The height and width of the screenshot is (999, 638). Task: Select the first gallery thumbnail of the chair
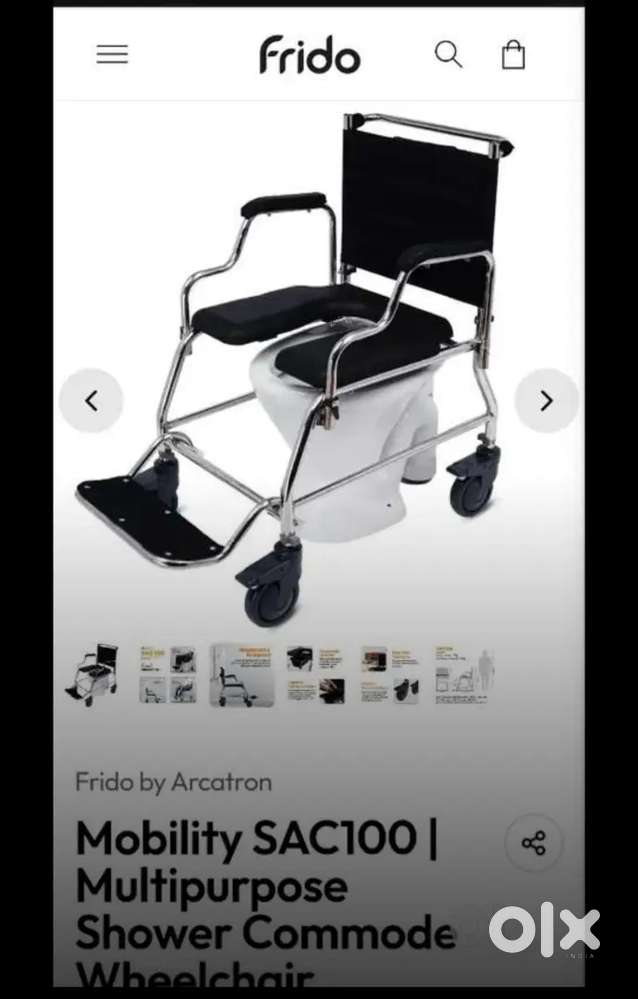coord(93,675)
